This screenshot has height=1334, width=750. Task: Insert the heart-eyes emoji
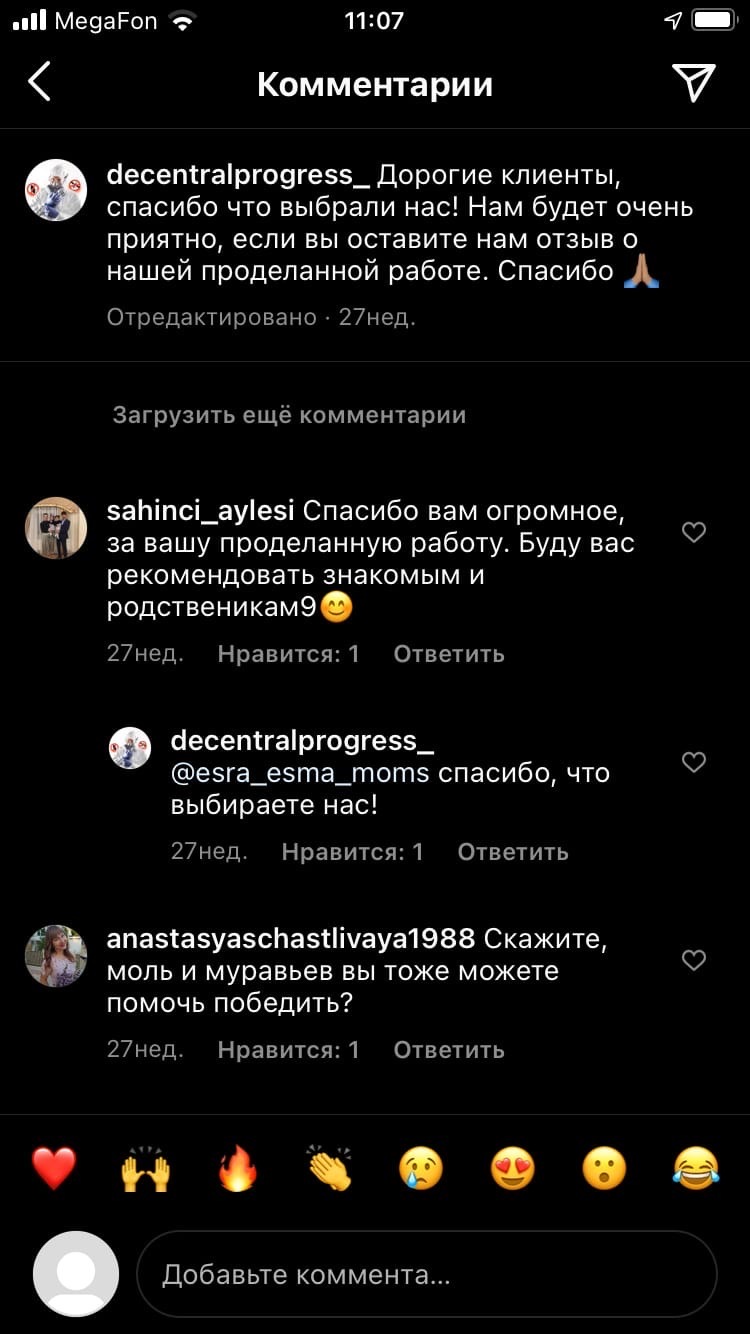[513, 1168]
